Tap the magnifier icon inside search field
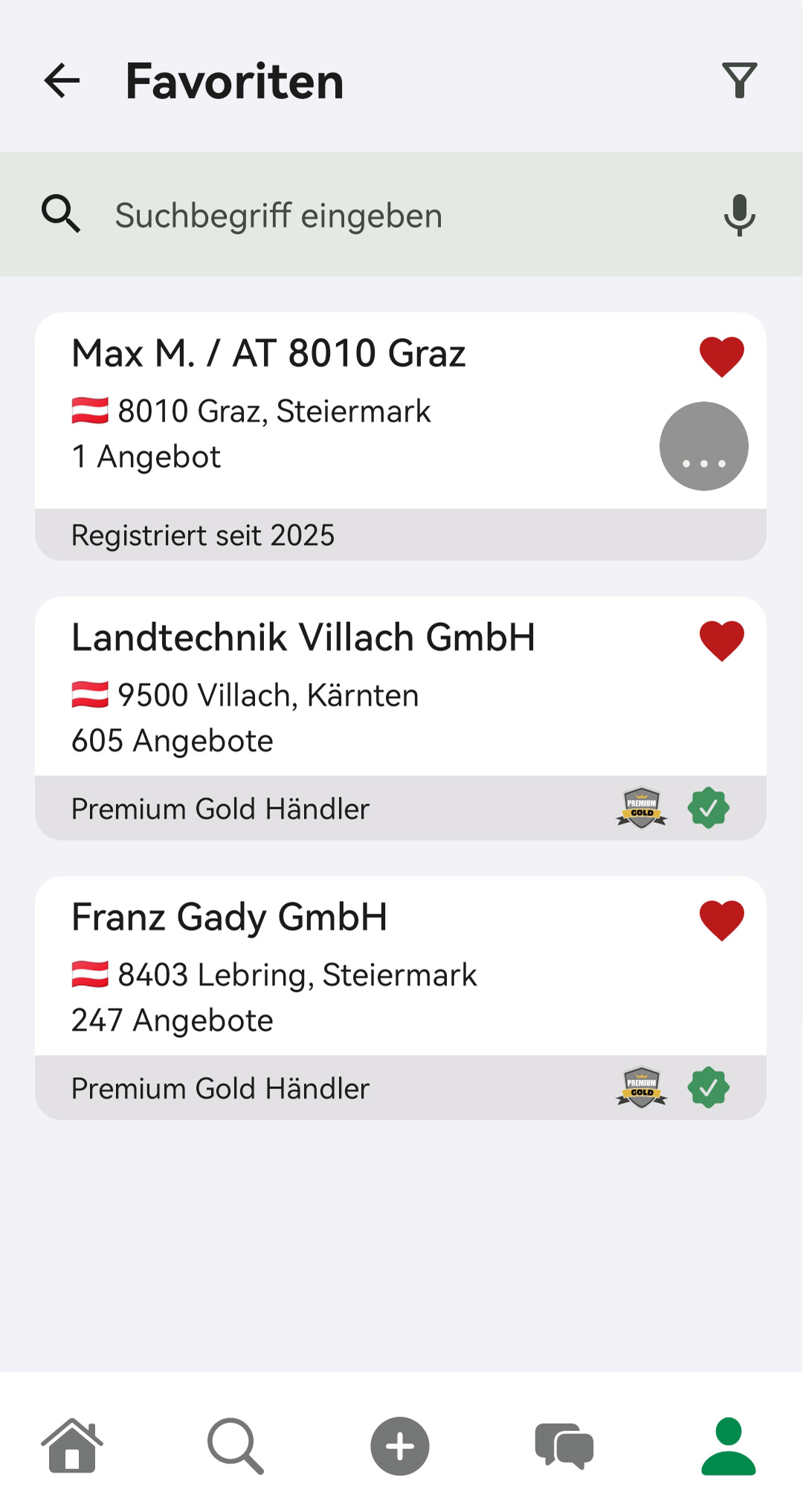803x1512 pixels. pyautogui.click(x=62, y=215)
